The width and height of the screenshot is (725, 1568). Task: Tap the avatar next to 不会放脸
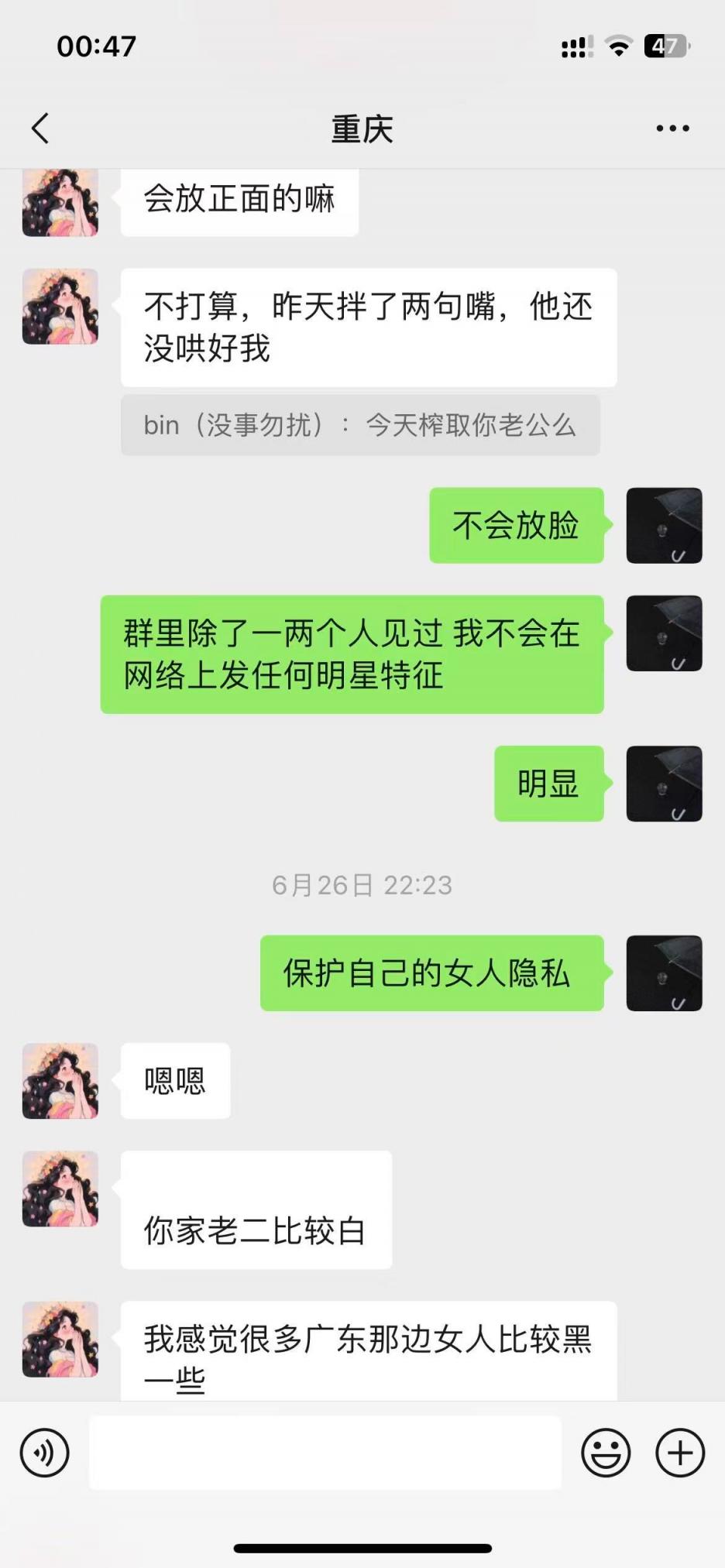[x=664, y=526]
